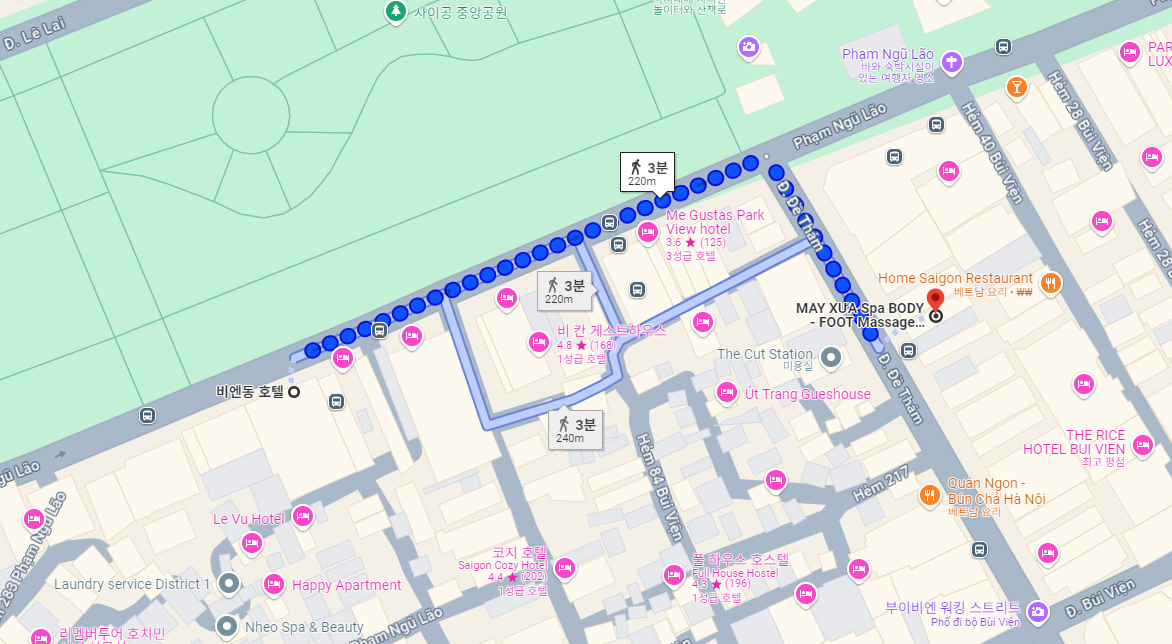Viewport: 1172px width, 644px height.
Task: Open Út Trang Gueshouse hotel marker
Action: coord(727,392)
